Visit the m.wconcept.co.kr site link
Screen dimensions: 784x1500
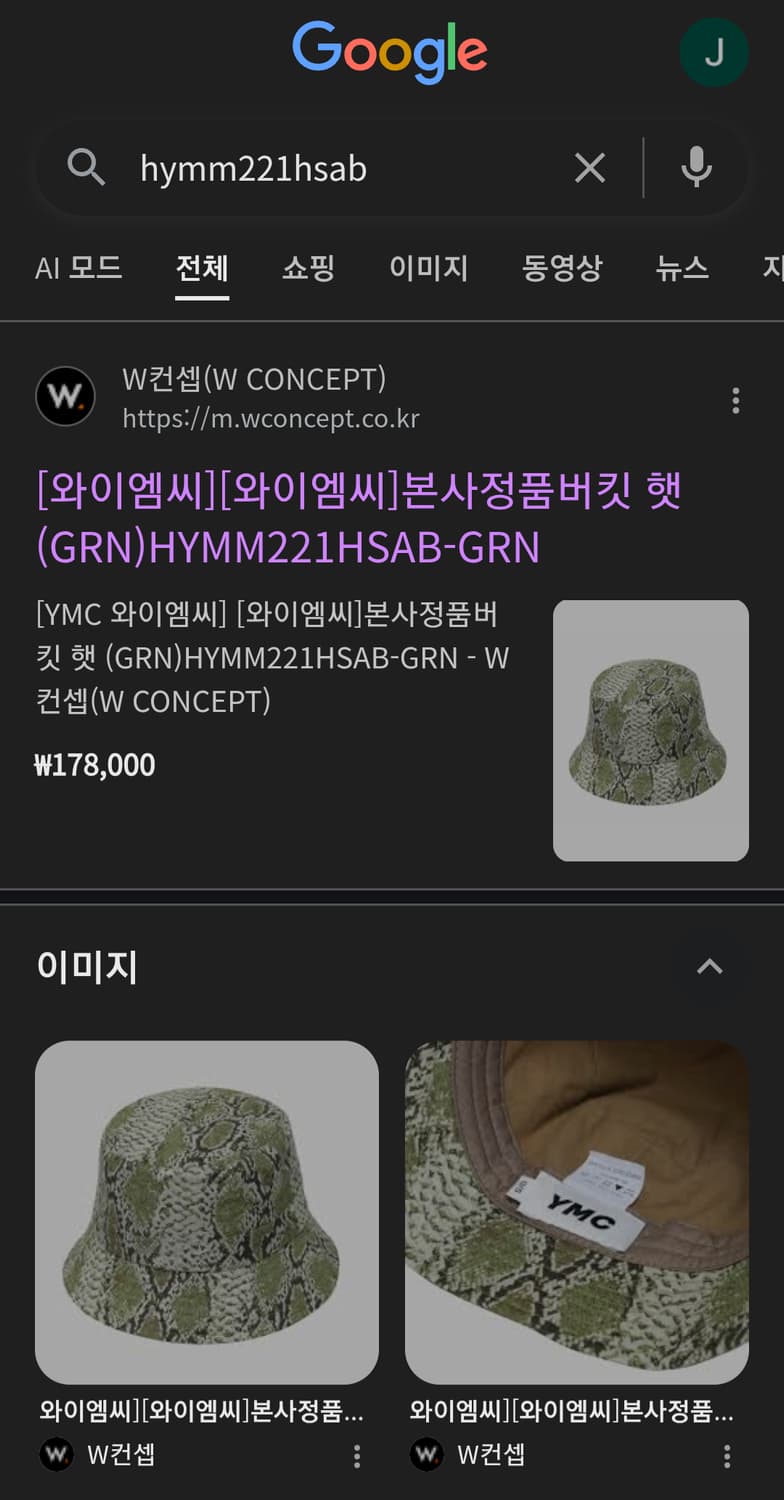click(x=272, y=420)
